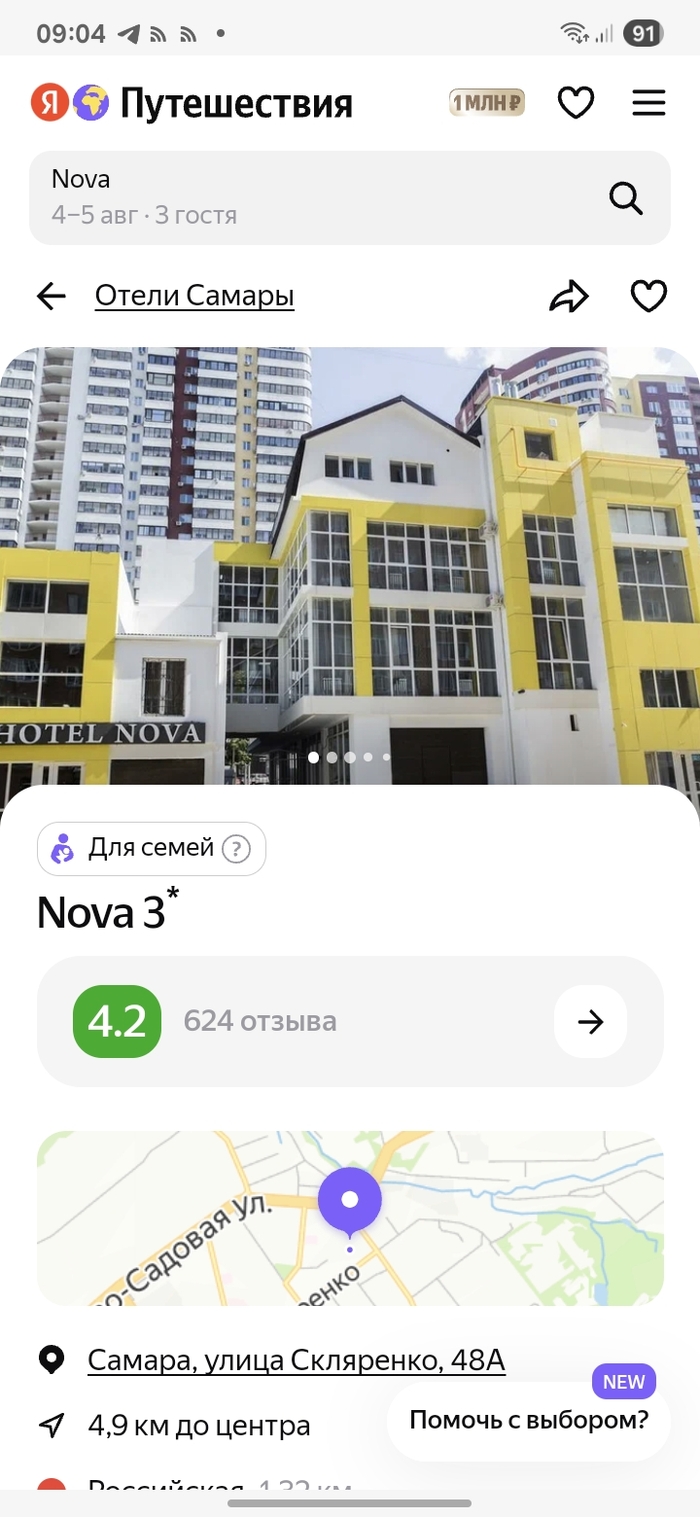Tap the 1 МЛН ₽ promo badge
The width and height of the screenshot is (700, 1517).
[x=487, y=103]
